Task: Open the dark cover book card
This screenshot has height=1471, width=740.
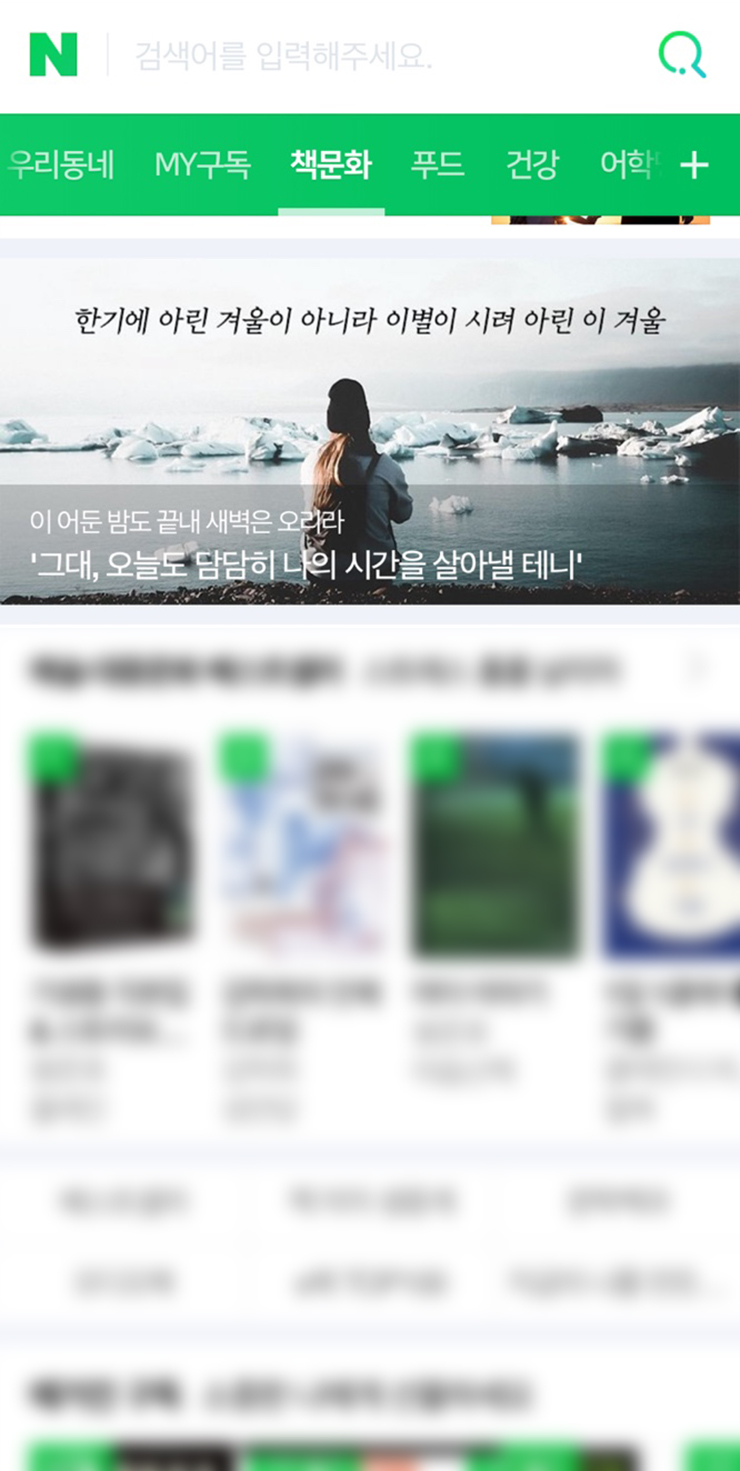Action: point(110,845)
